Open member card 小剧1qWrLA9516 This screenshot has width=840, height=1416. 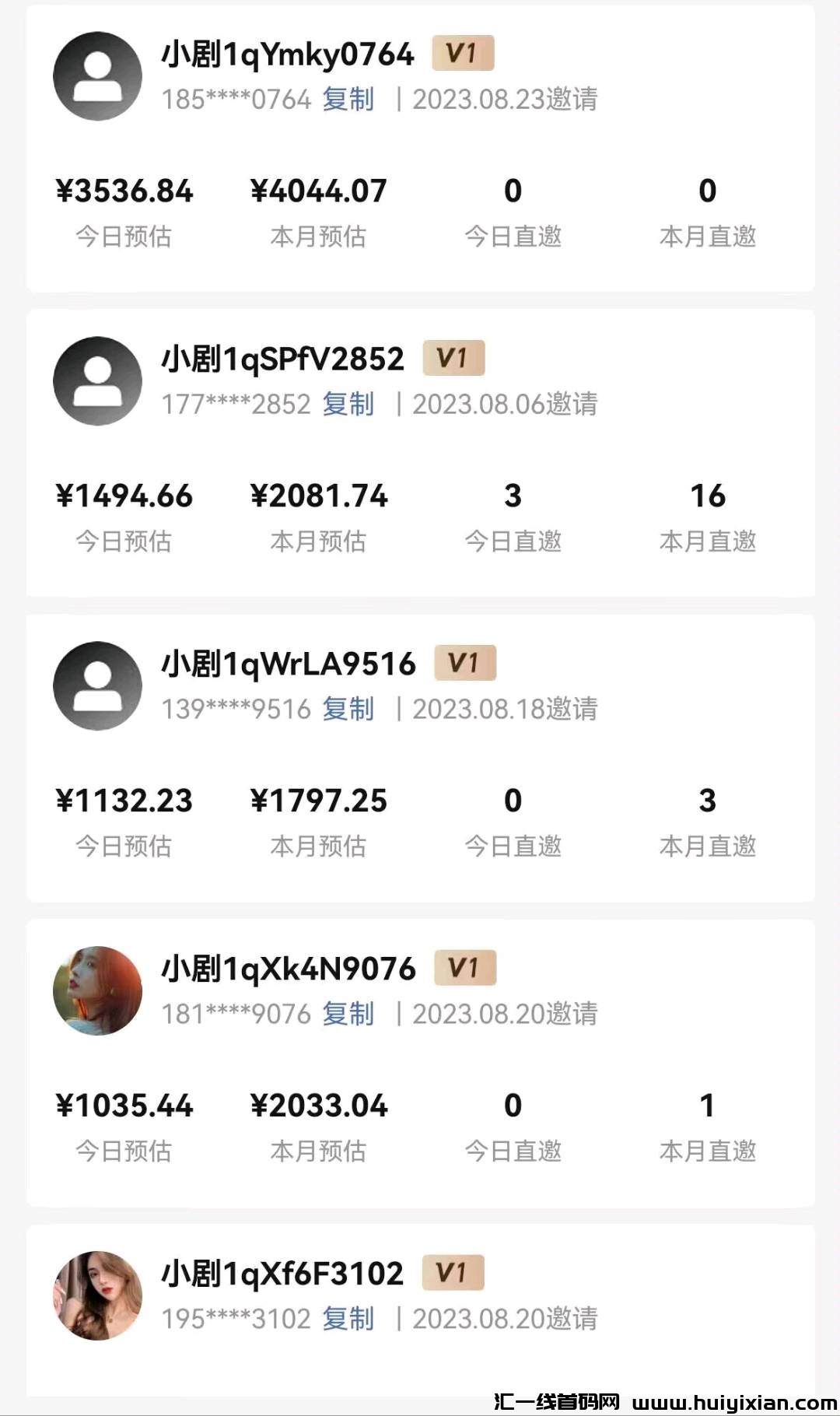(x=288, y=664)
